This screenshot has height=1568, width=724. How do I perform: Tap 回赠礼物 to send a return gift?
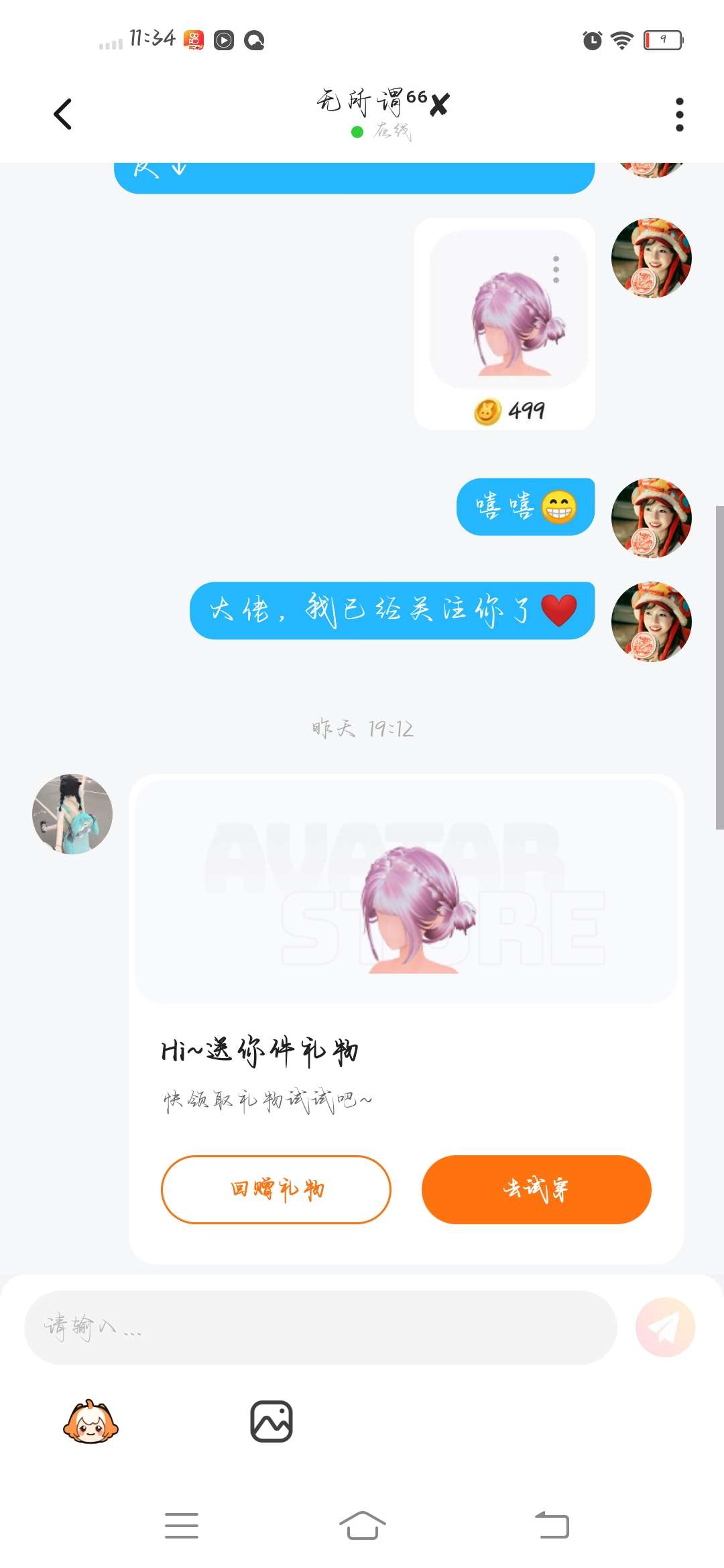pyautogui.click(x=276, y=1189)
